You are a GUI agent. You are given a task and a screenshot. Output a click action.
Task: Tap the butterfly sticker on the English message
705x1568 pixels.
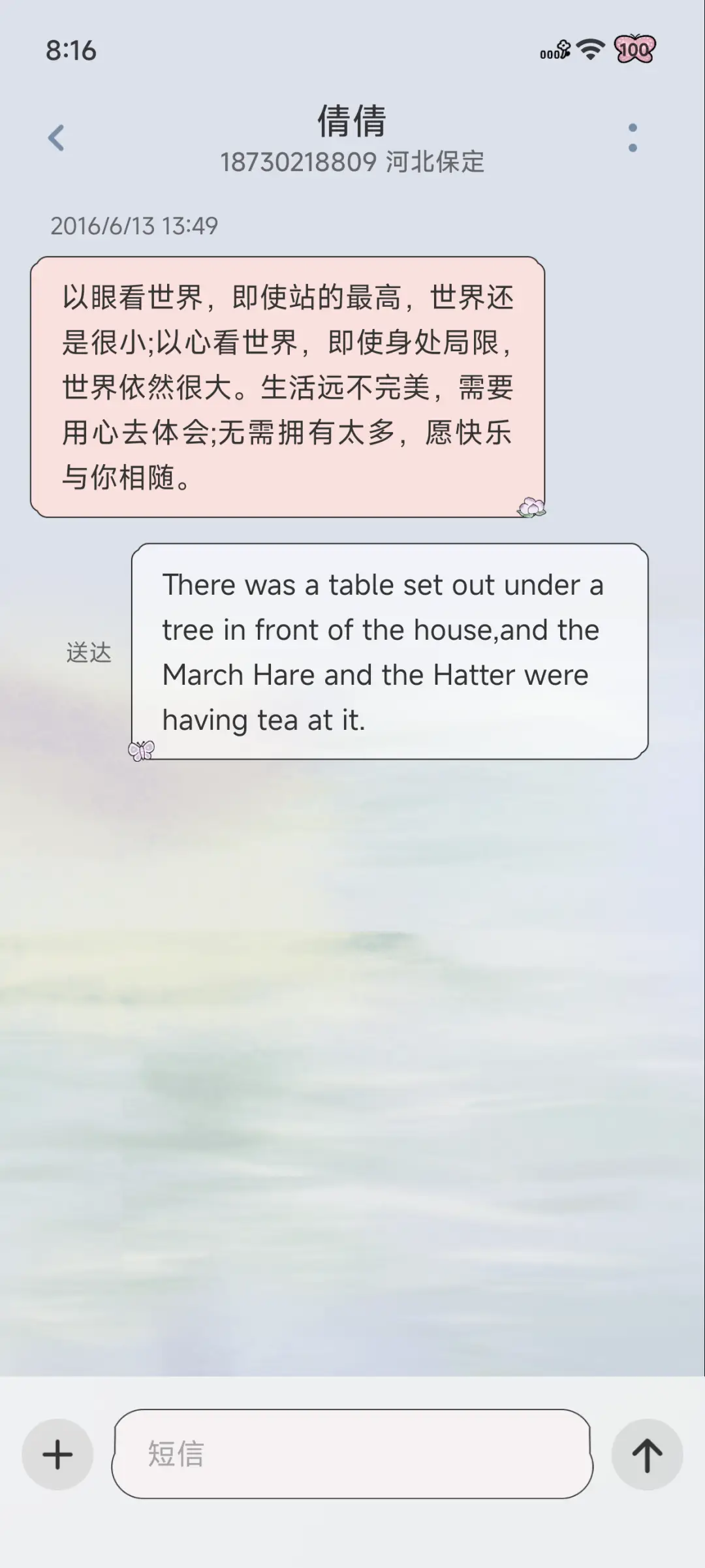tap(141, 749)
